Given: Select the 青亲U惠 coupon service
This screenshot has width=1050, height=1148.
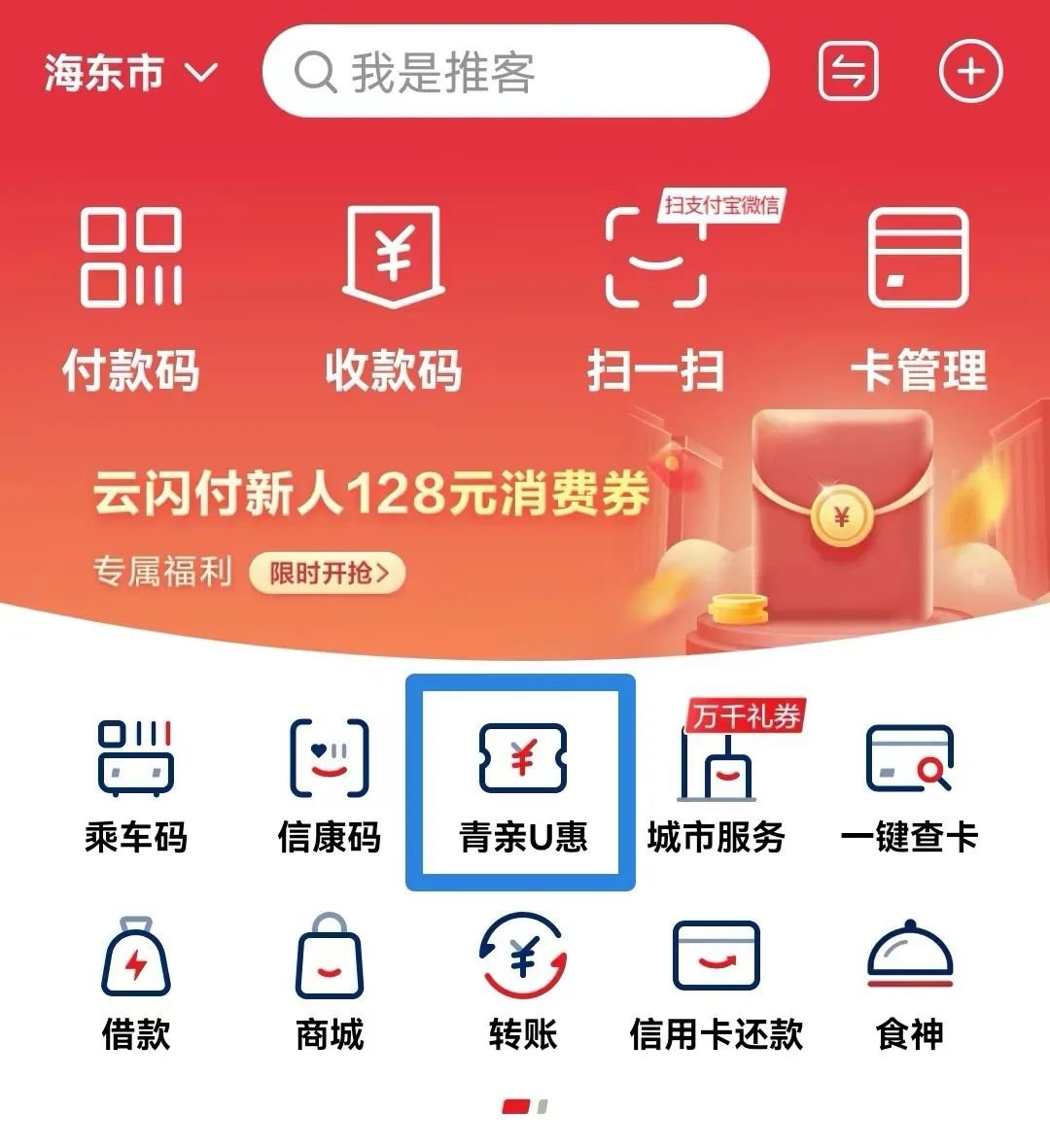Looking at the screenshot, I should (522, 784).
